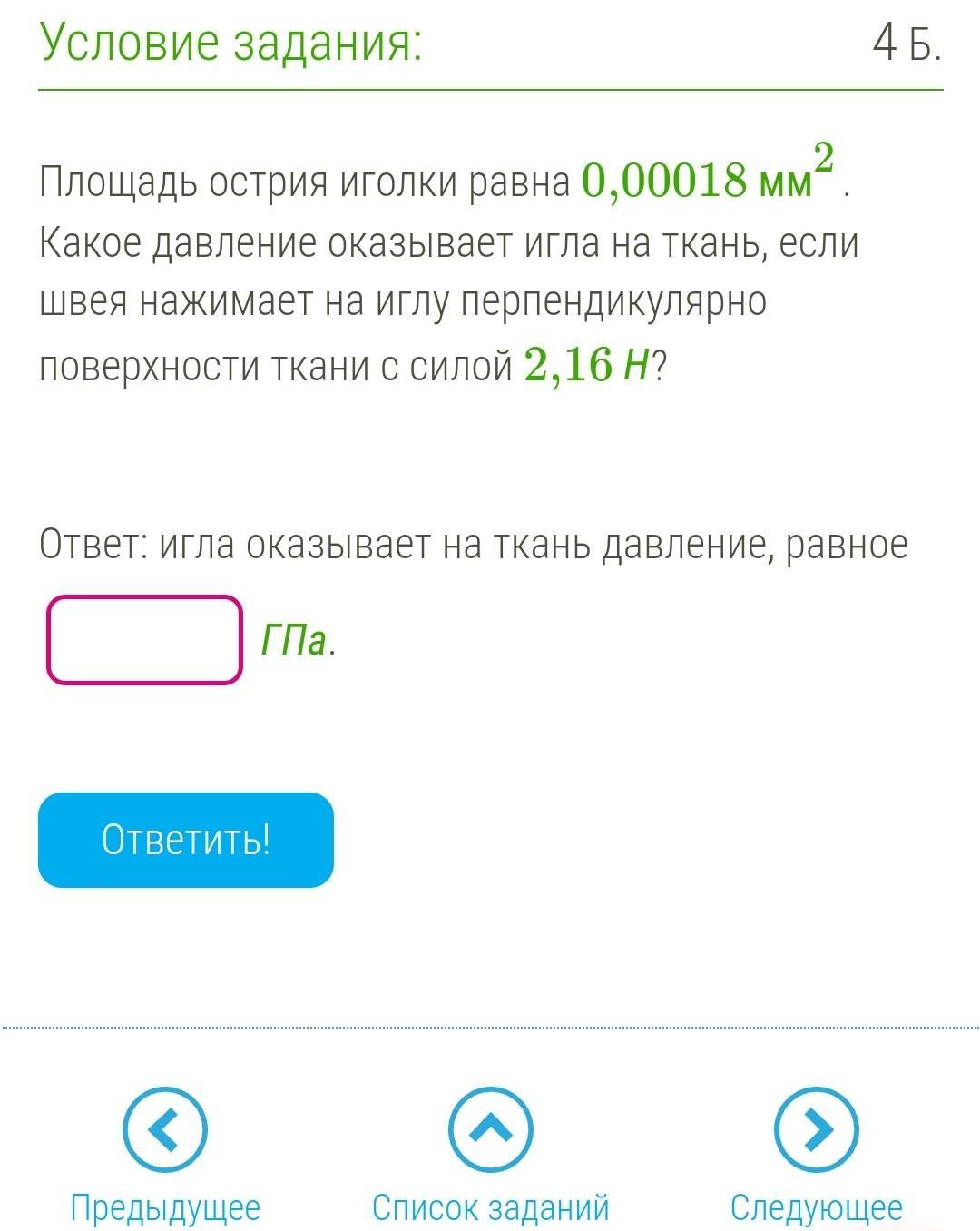Submit answer with Ответить! button
The image size is (980, 1231).
[x=186, y=840]
